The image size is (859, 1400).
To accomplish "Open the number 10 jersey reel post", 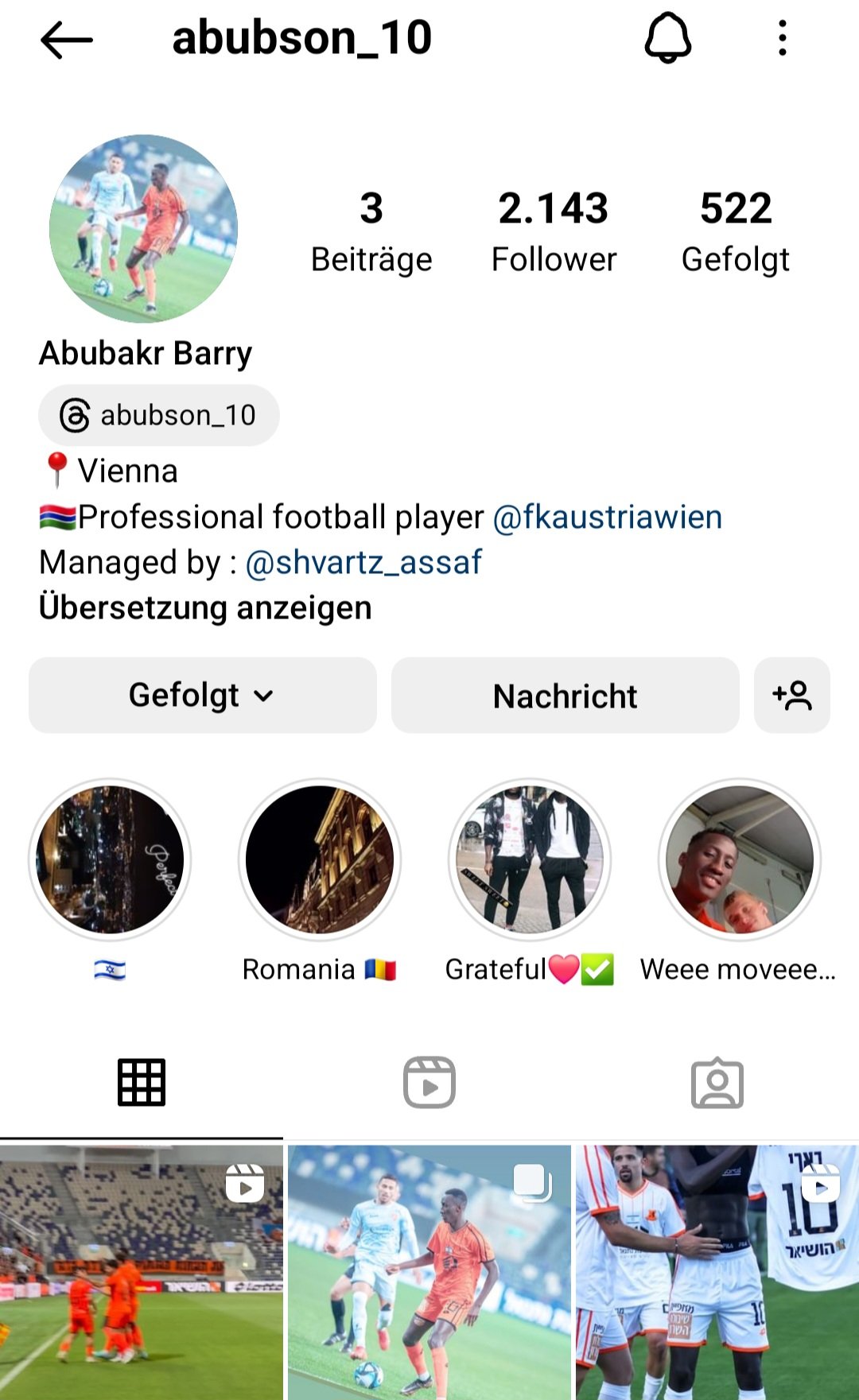I will coord(717,1272).
